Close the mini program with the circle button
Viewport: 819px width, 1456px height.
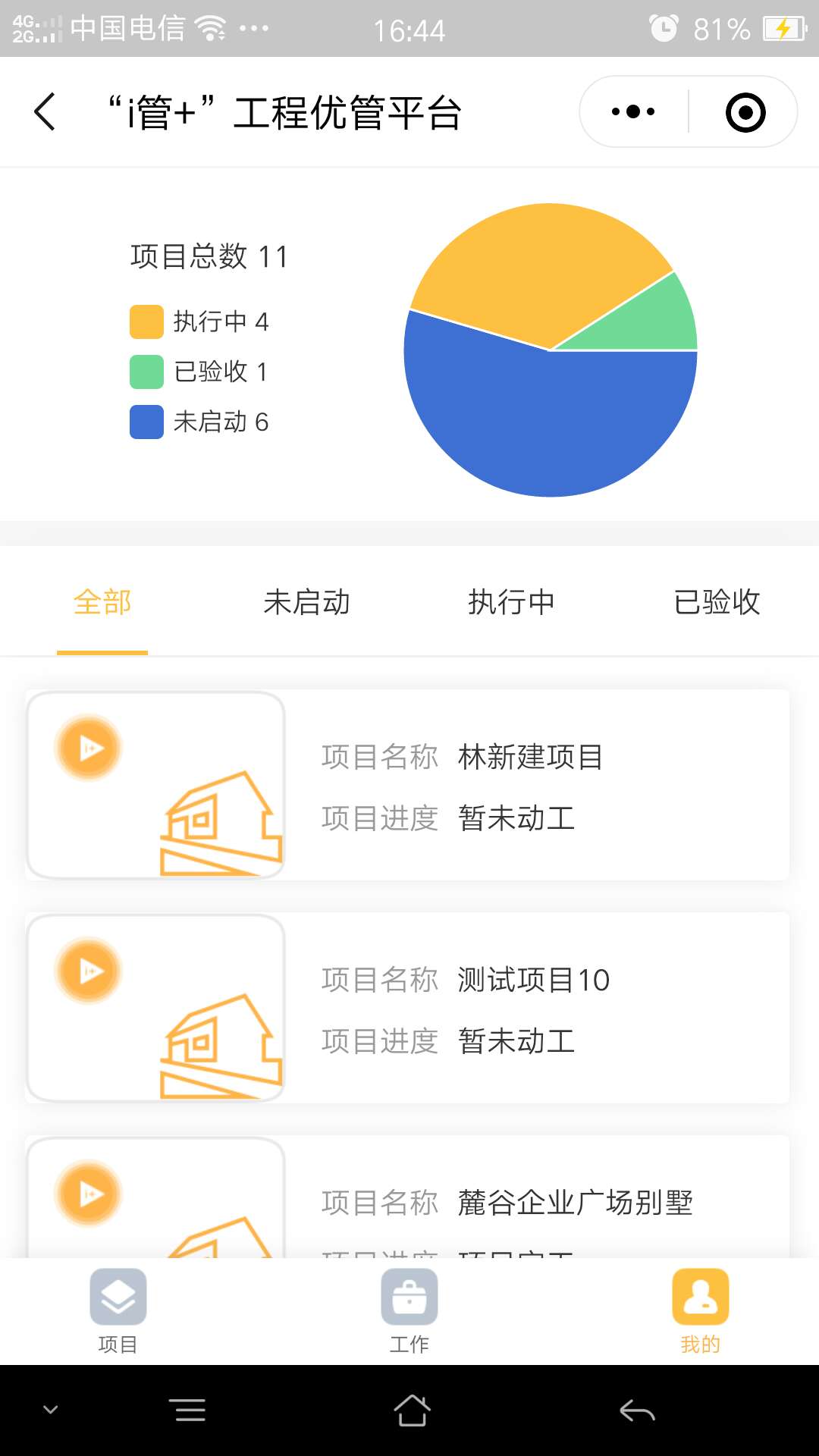point(745,112)
